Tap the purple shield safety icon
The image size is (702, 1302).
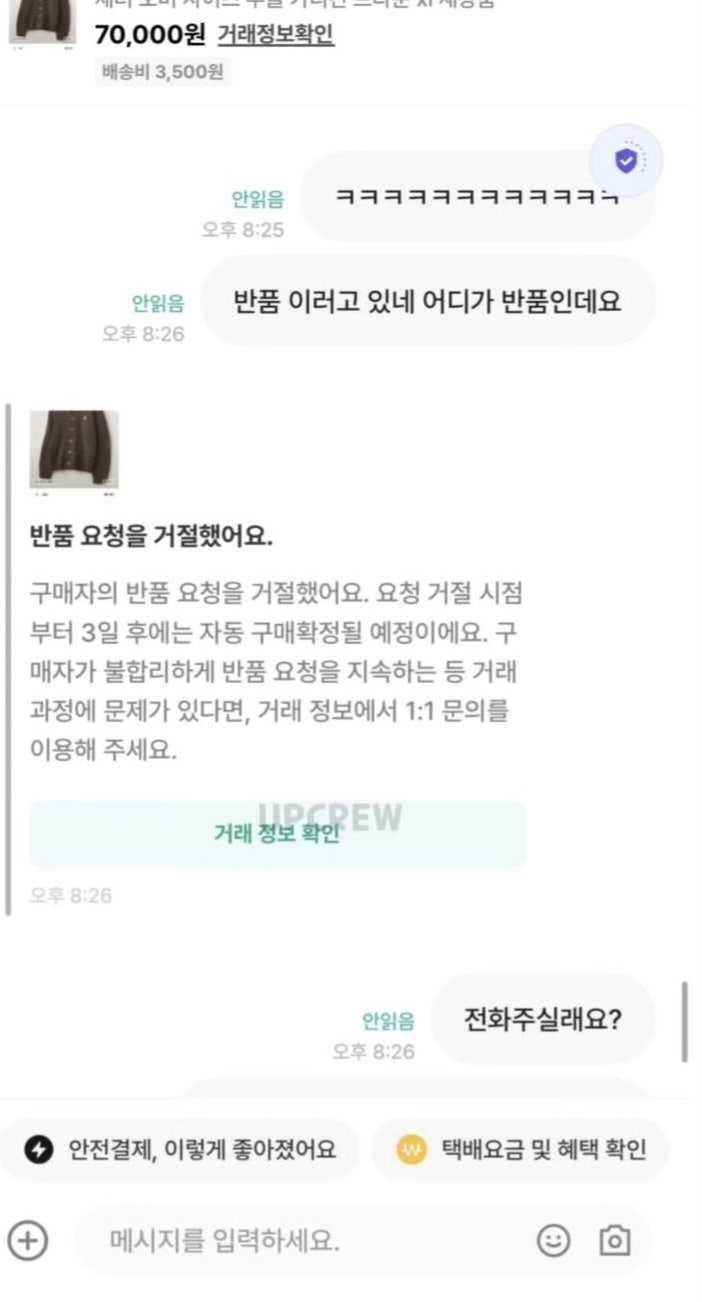click(626, 160)
